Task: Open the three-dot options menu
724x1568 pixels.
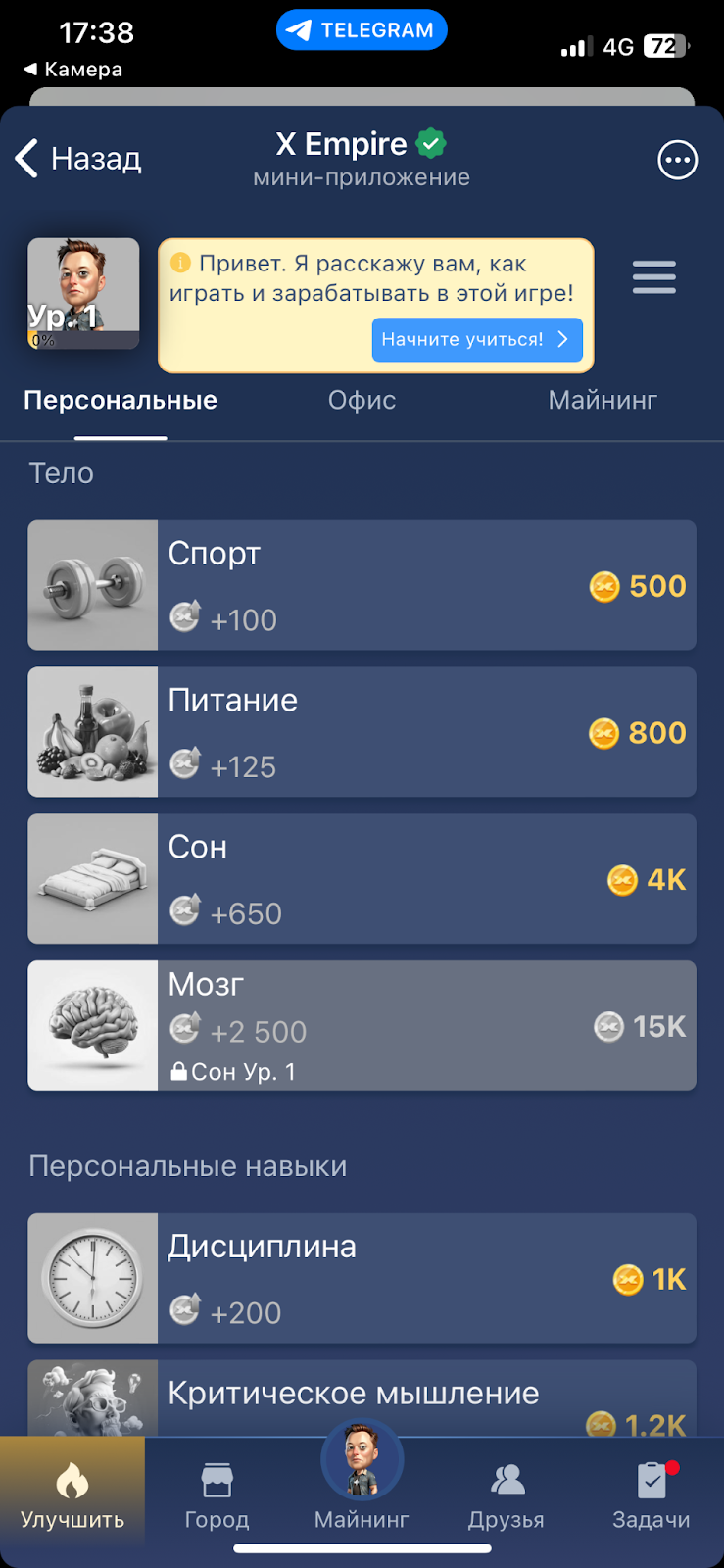Action: coord(677,160)
